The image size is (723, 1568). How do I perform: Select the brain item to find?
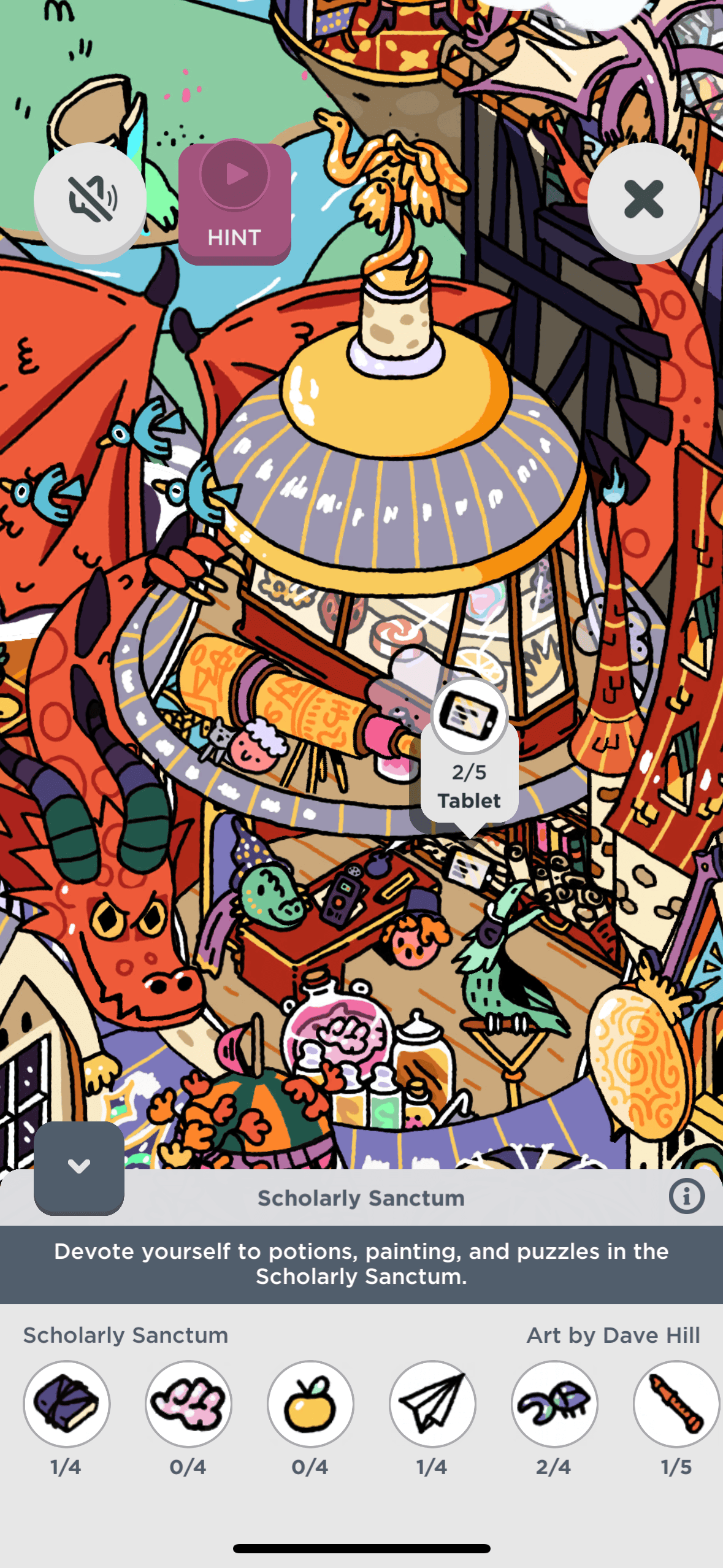[x=188, y=1404]
